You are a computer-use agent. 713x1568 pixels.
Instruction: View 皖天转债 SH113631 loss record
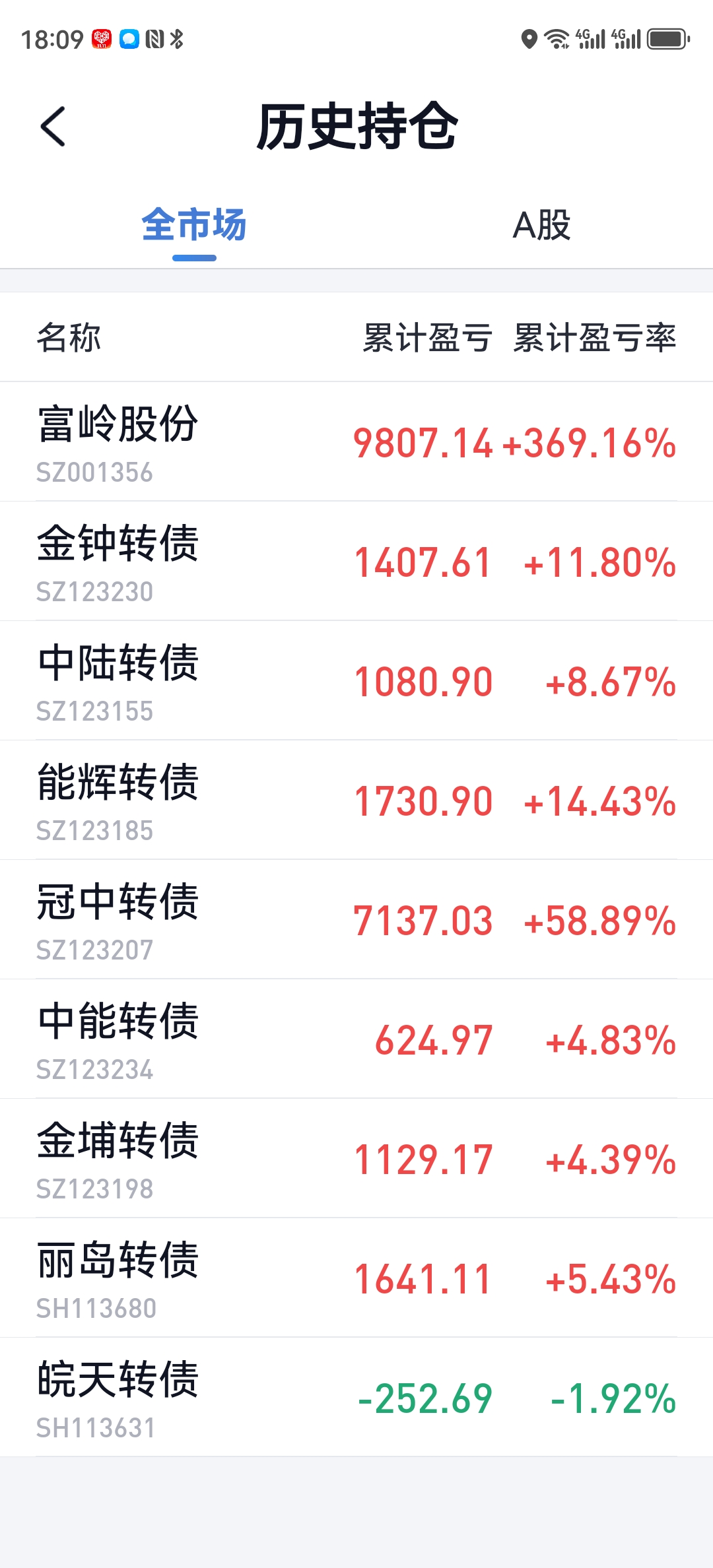tap(356, 1398)
